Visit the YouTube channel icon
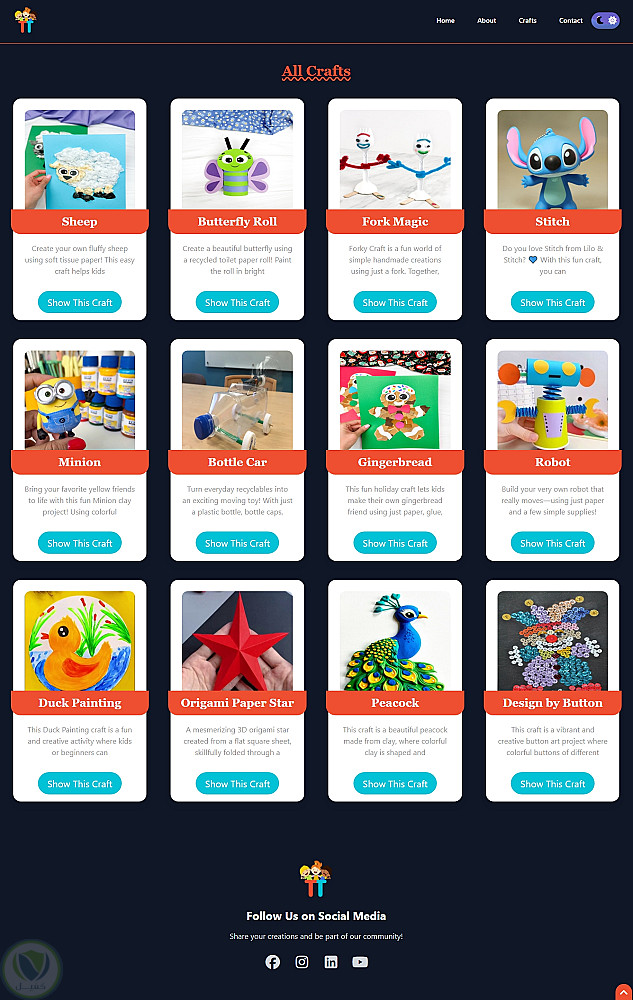The image size is (633, 1000). [360, 962]
